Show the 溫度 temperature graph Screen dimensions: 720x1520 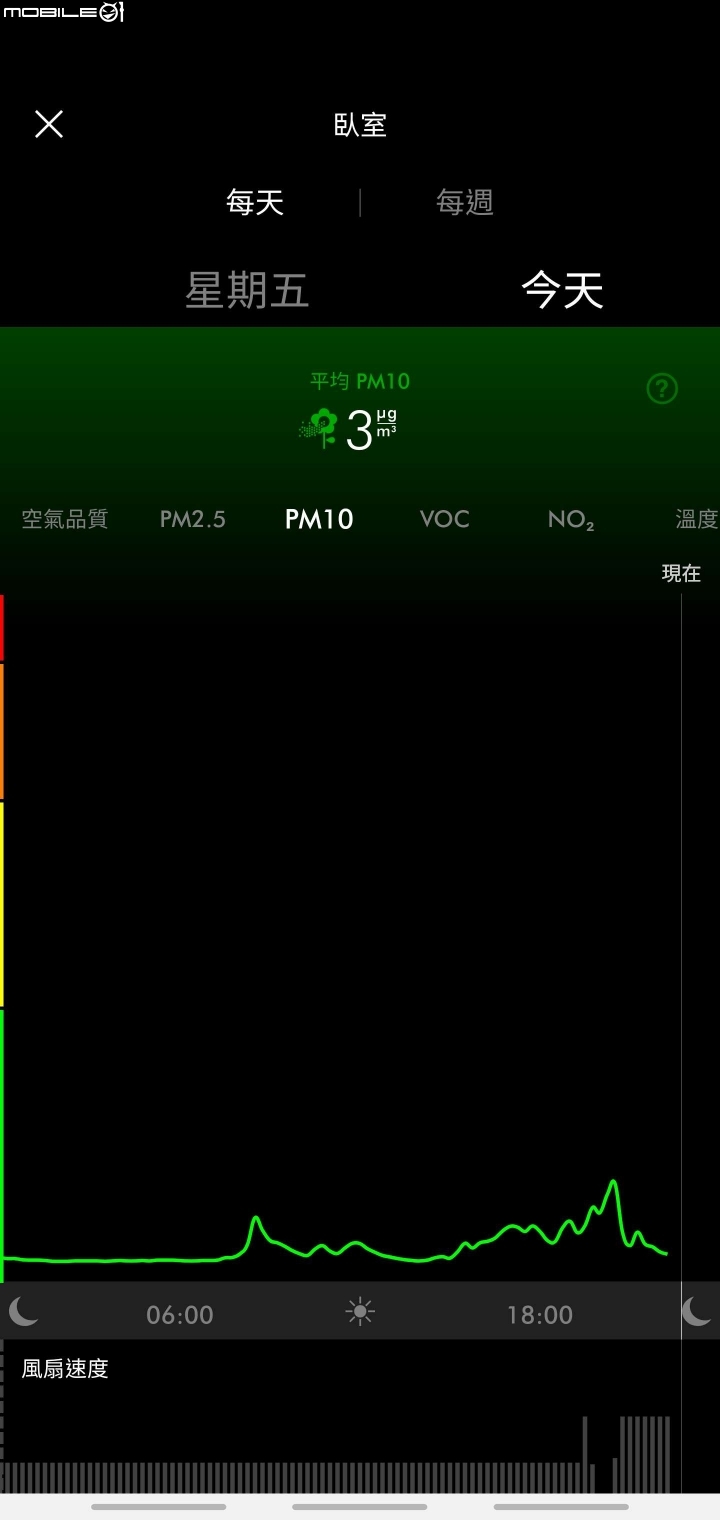click(x=697, y=519)
